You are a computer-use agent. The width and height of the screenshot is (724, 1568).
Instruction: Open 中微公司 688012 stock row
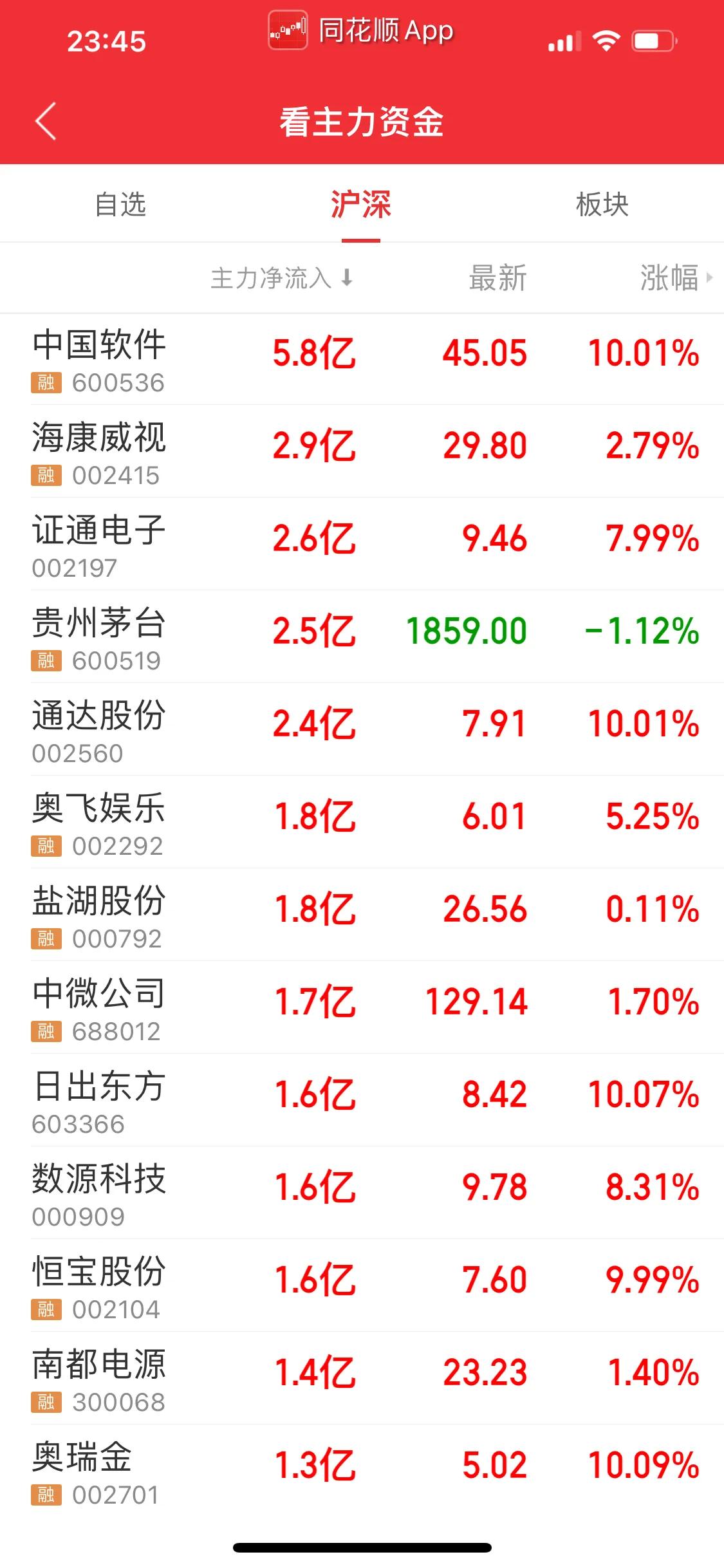[362, 1008]
